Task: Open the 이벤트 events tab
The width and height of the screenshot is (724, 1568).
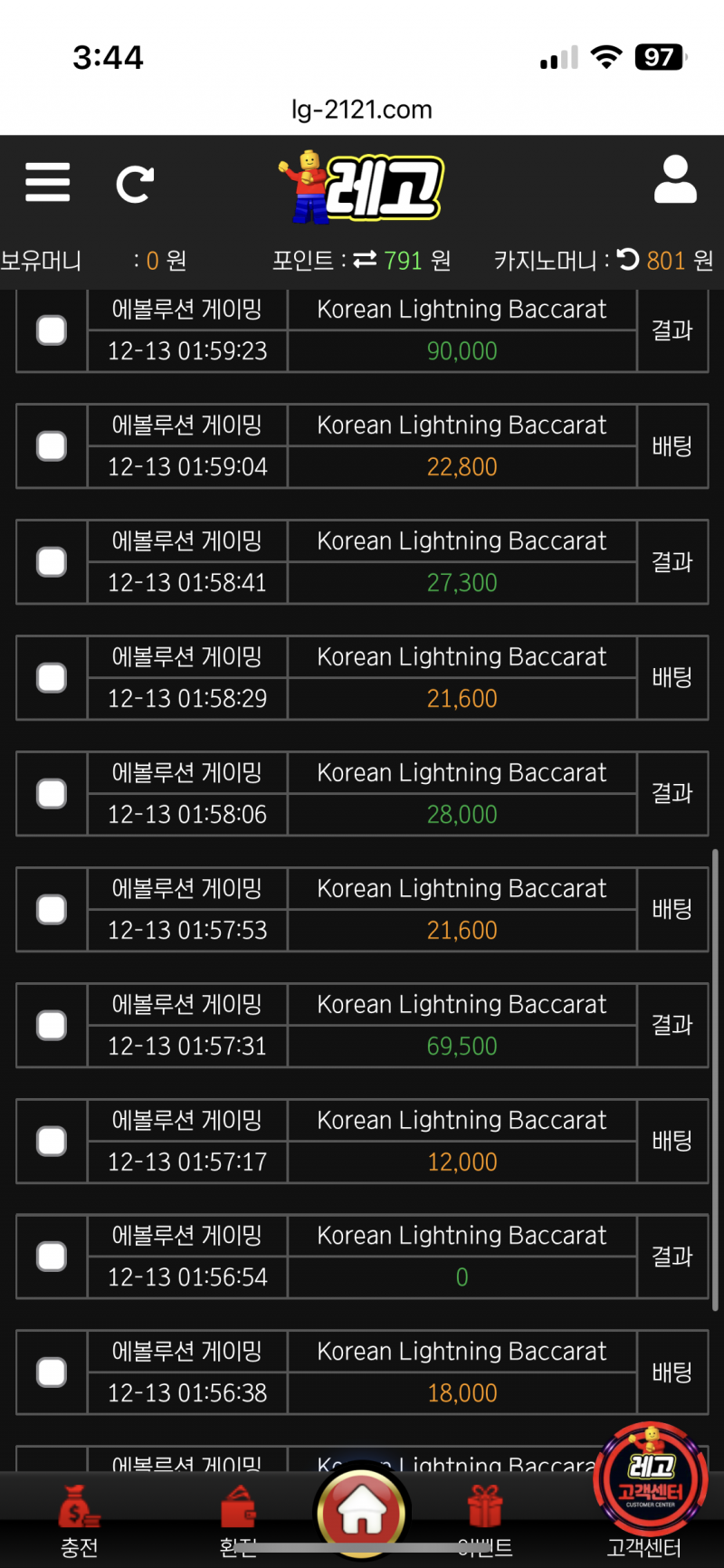Action: [485, 1521]
